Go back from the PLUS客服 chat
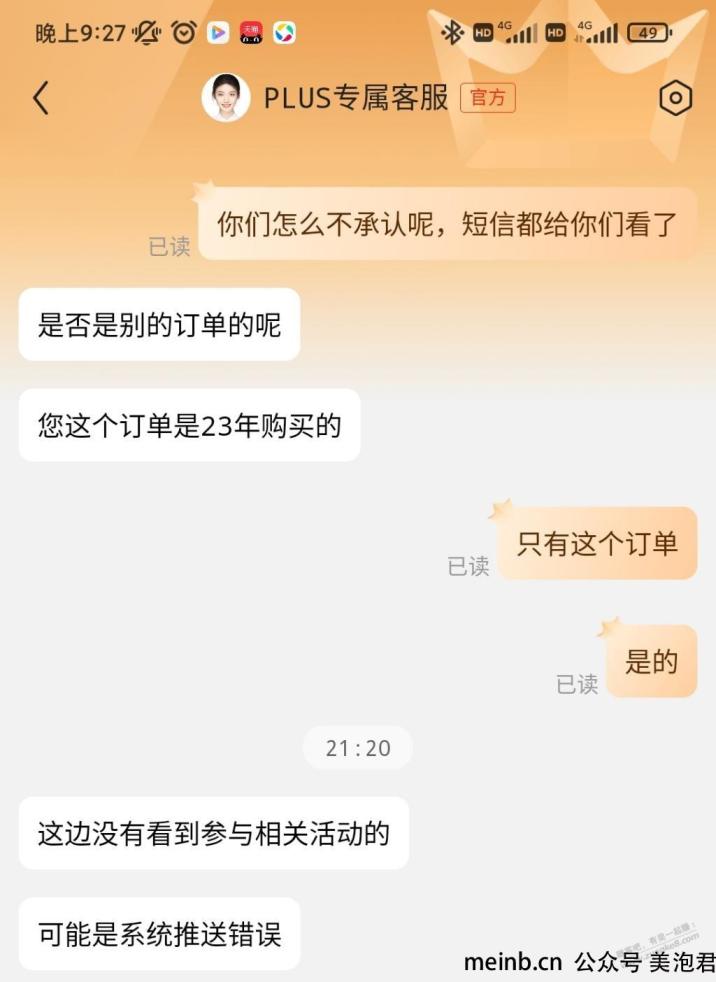 40,98
